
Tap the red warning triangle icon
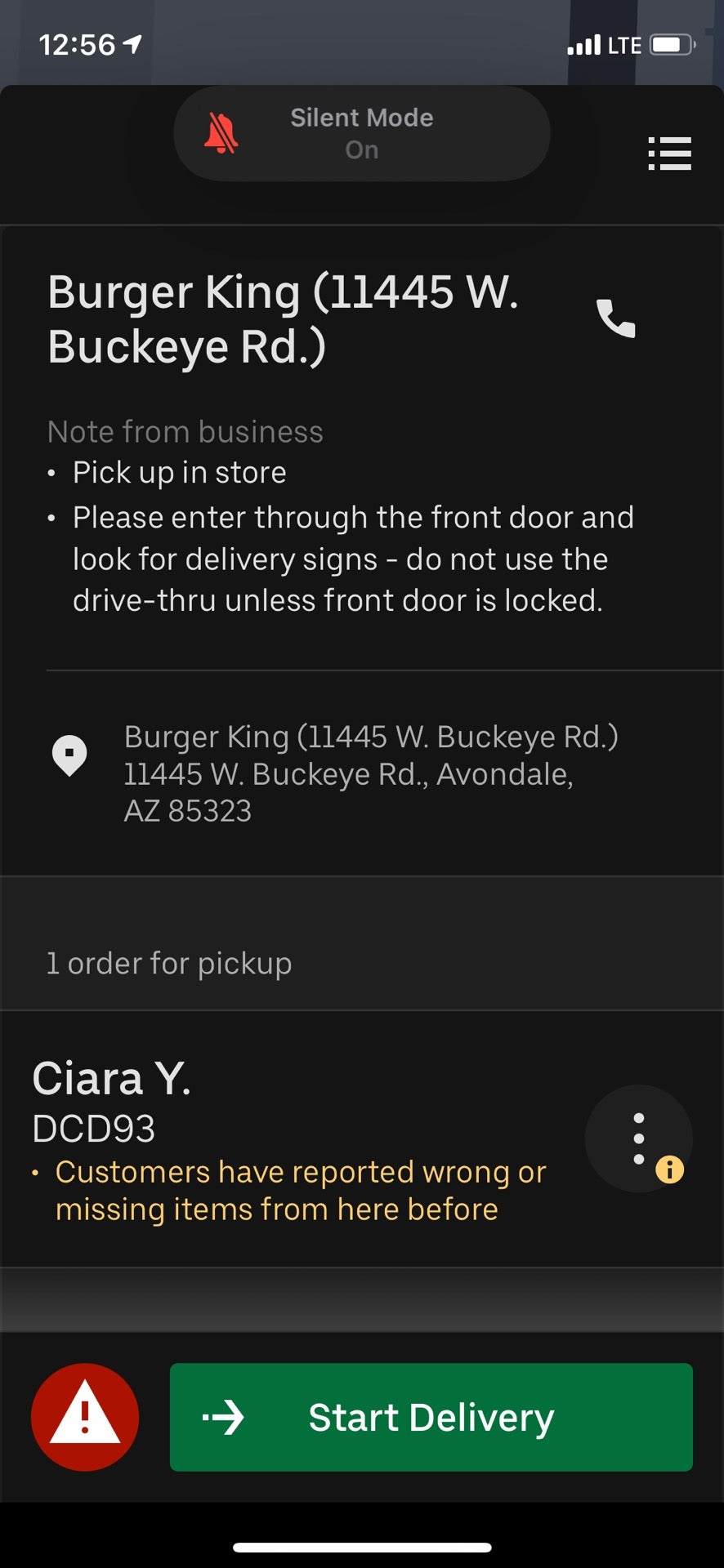tap(85, 1417)
